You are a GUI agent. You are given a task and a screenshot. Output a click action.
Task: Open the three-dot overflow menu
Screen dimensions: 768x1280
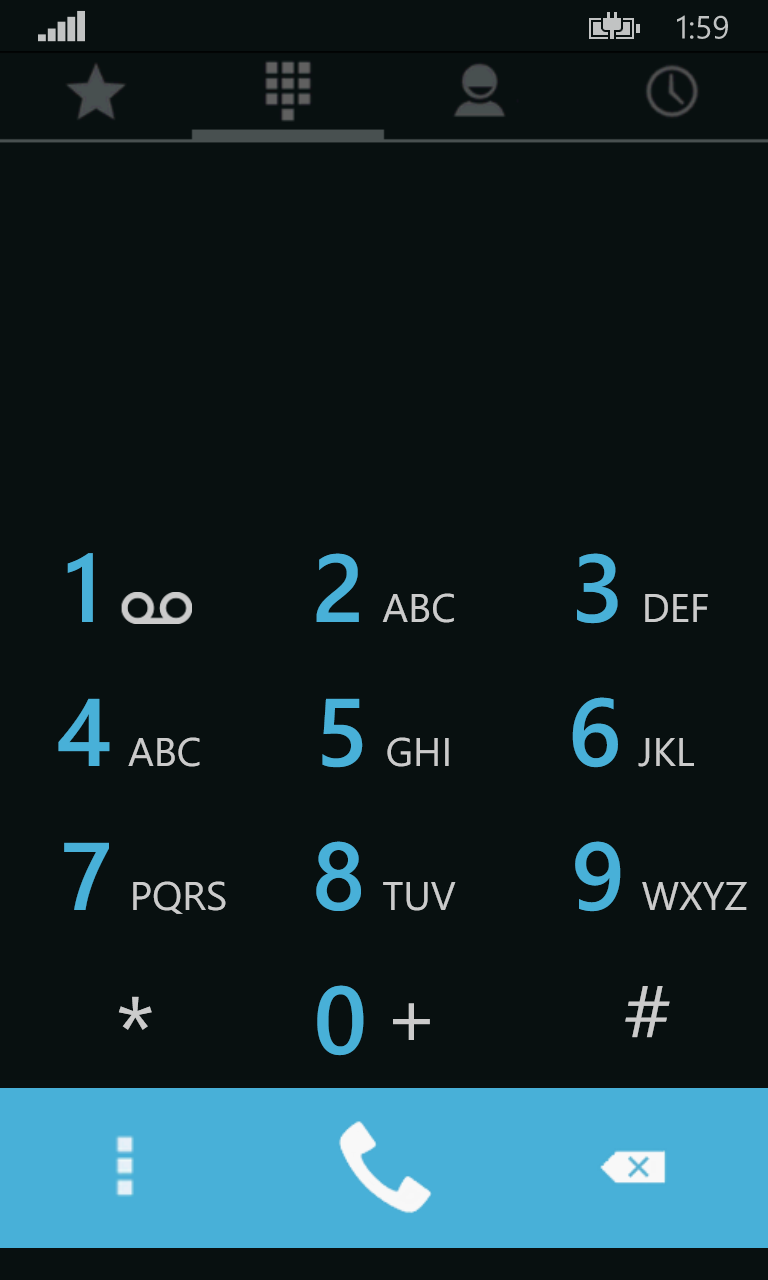click(125, 1166)
